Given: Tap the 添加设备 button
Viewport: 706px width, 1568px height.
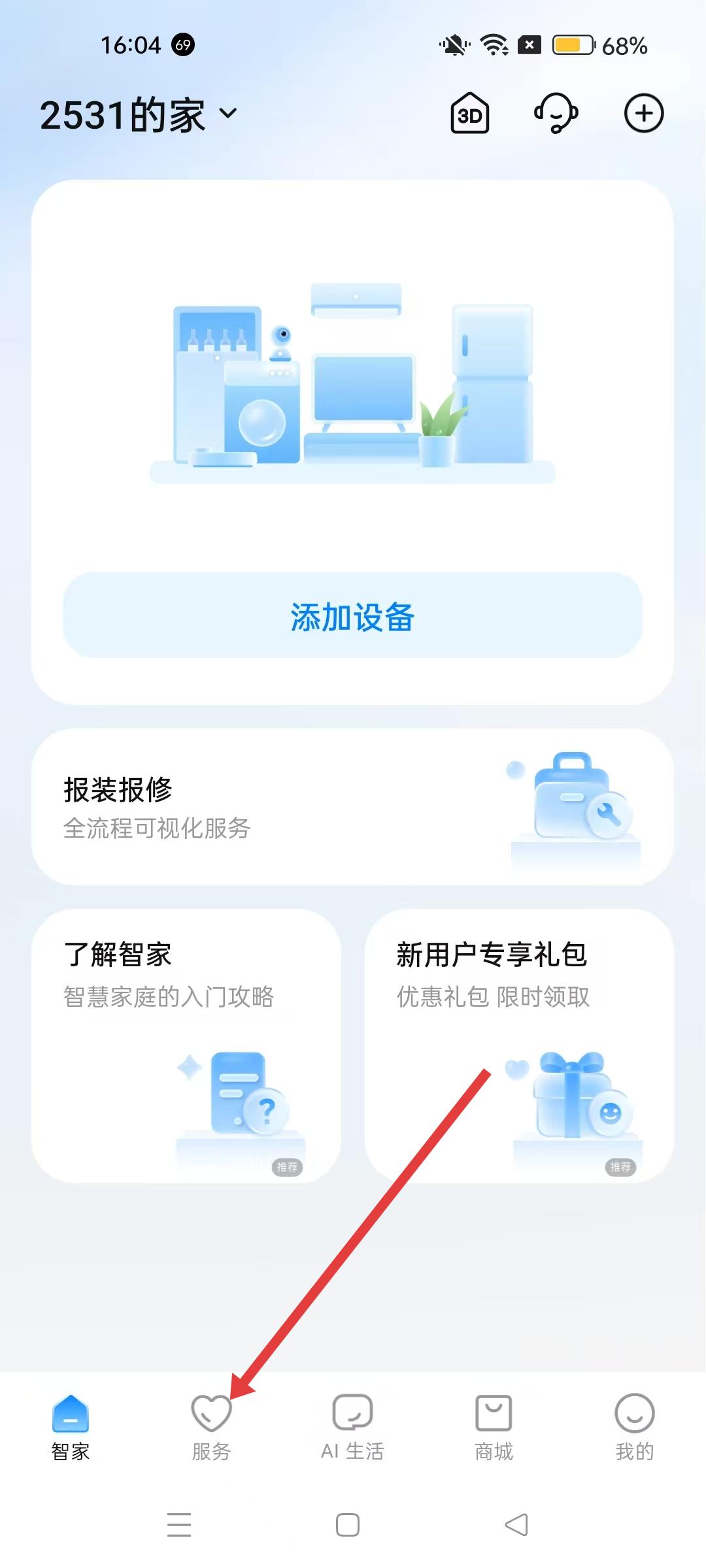Looking at the screenshot, I should 352,615.
